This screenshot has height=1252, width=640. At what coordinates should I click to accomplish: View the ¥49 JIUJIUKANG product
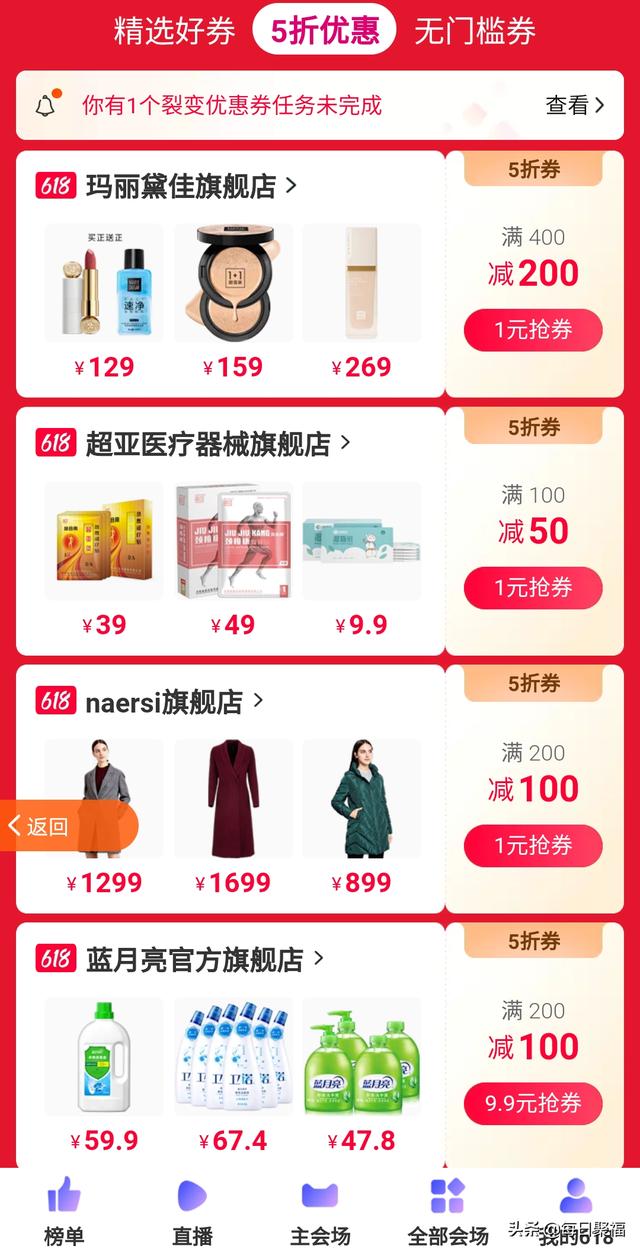click(x=233, y=543)
